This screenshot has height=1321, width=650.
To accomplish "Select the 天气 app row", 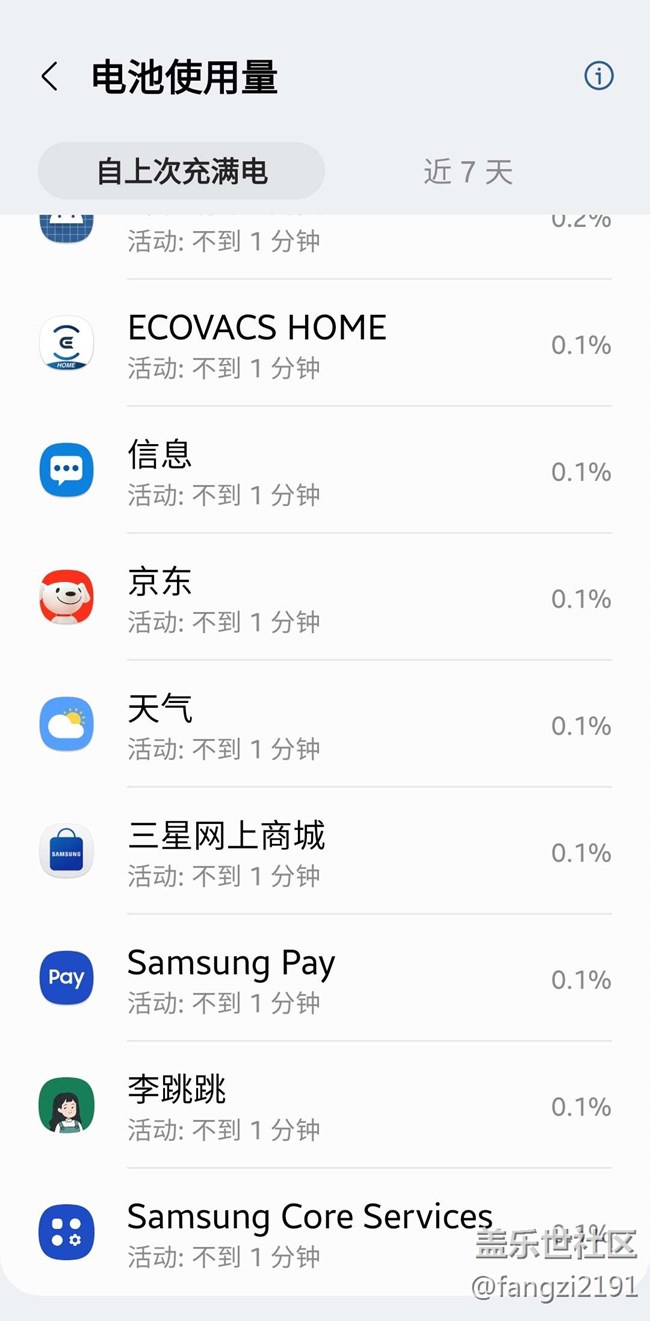I will coord(325,725).
